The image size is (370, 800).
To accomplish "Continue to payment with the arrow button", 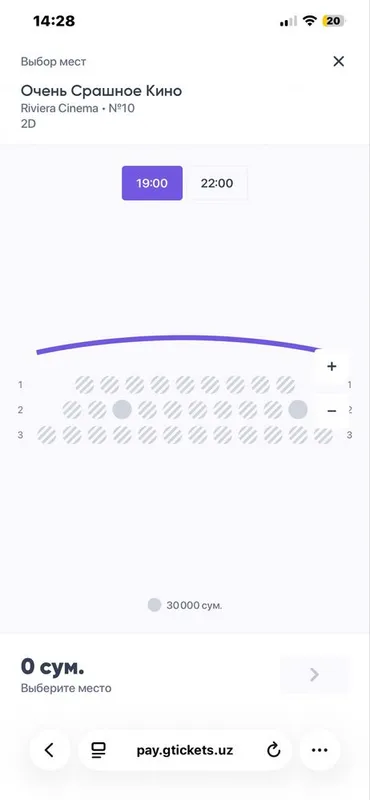I will (x=314, y=675).
